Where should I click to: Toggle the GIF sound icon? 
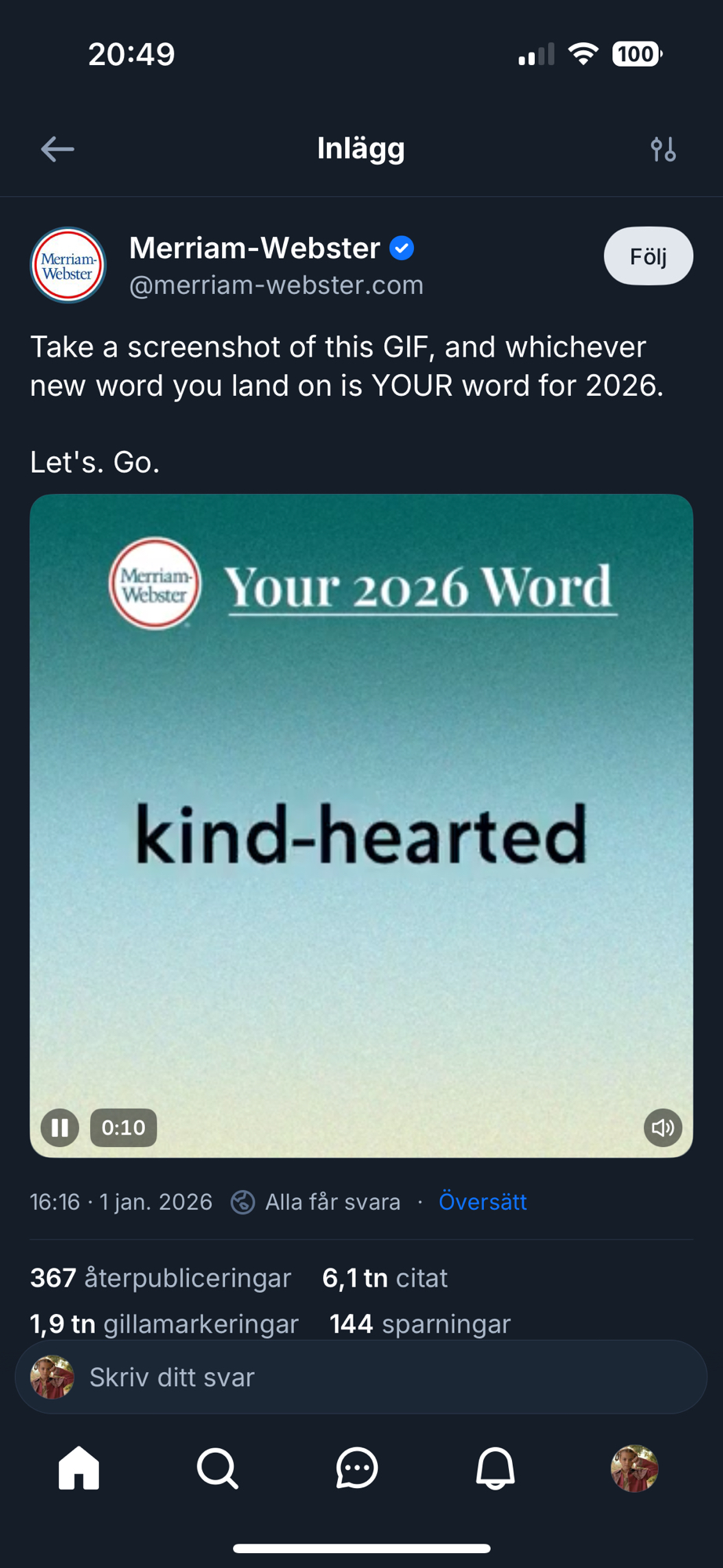663,1127
